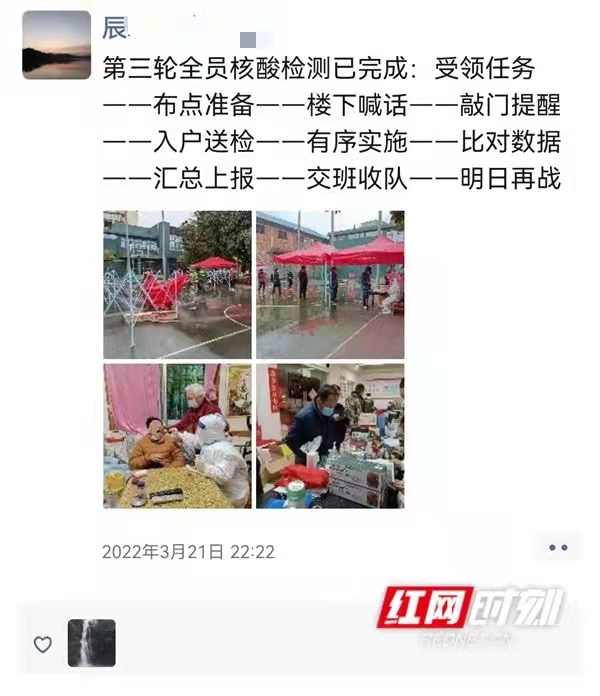Screen dimensions: 600x696
Task: Open photo of in-home testing of elderly resident
Action: [177, 435]
